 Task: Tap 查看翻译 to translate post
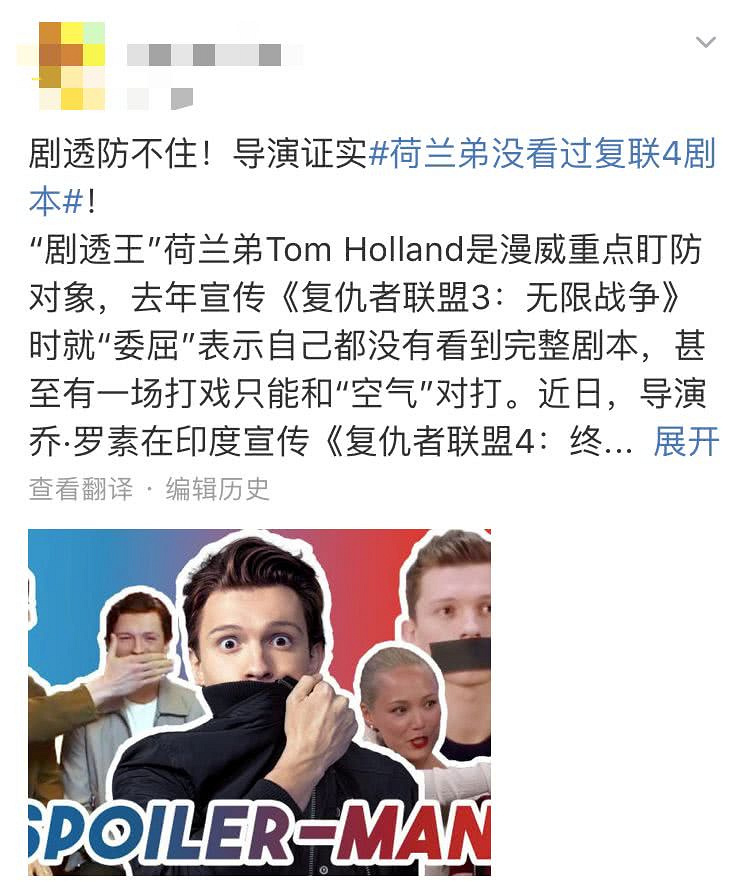point(80,490)
